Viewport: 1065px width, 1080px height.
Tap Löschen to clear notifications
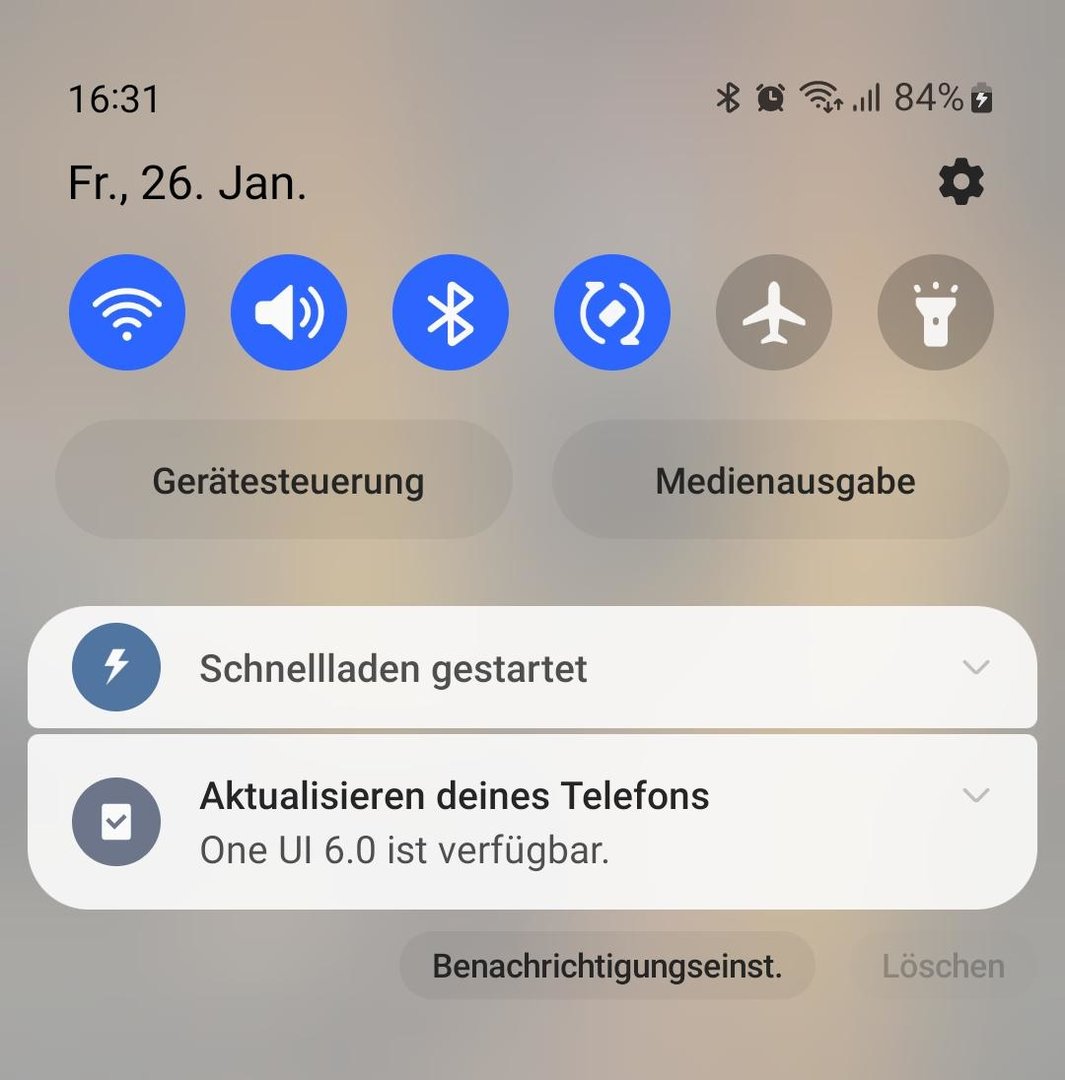[x=942, y=966]
